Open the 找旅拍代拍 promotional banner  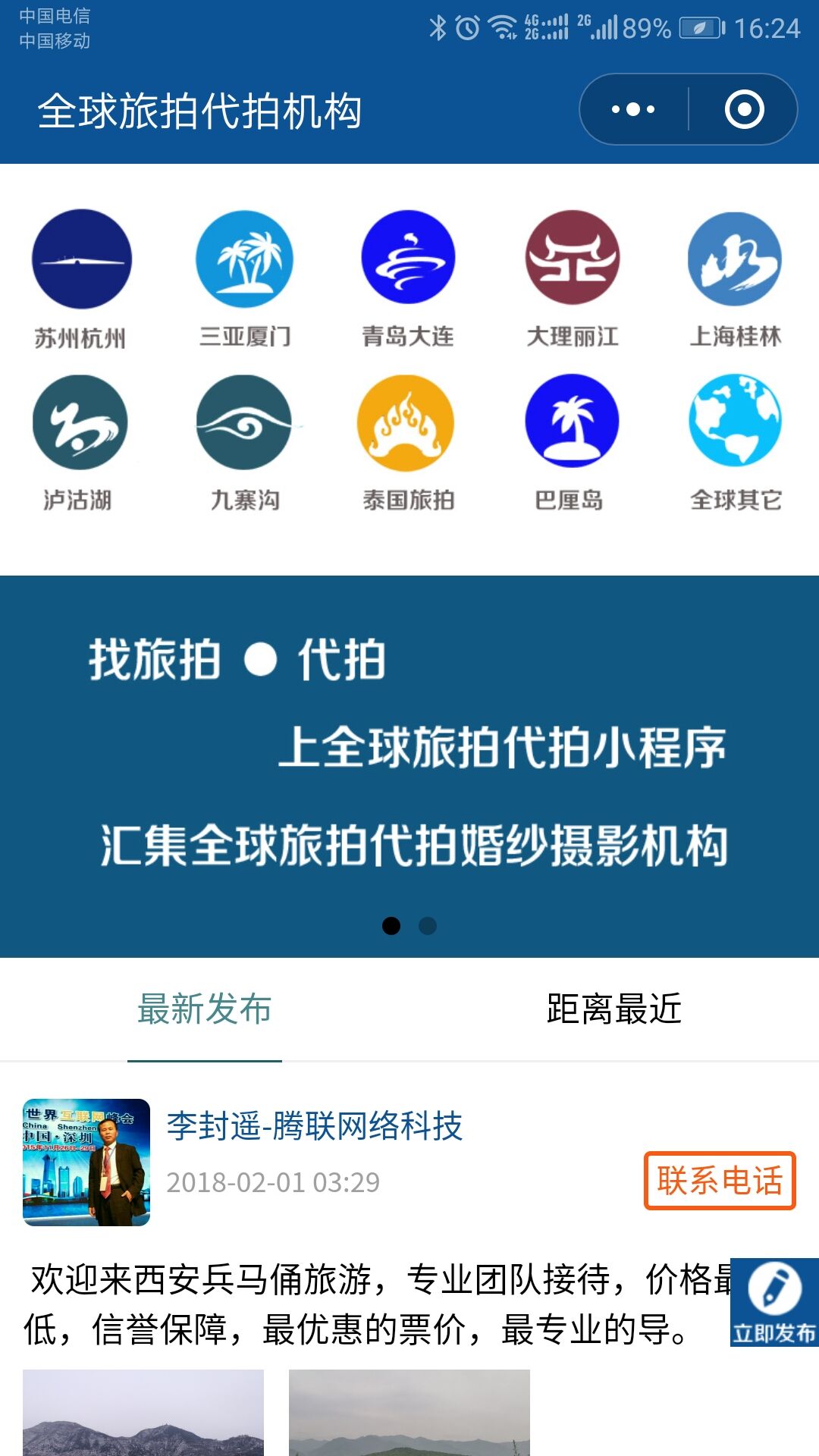[x=409, y=751]
